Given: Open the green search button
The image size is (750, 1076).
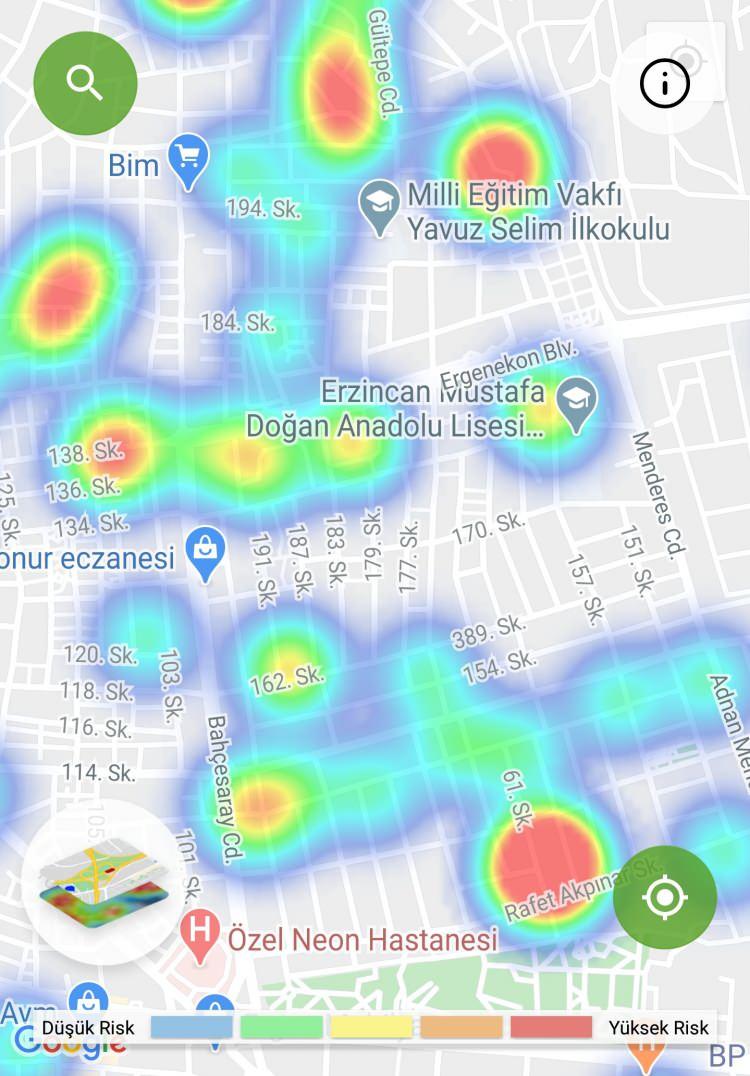Looking at the screenshot, I should pyautogui.click(x=85, y=83).
